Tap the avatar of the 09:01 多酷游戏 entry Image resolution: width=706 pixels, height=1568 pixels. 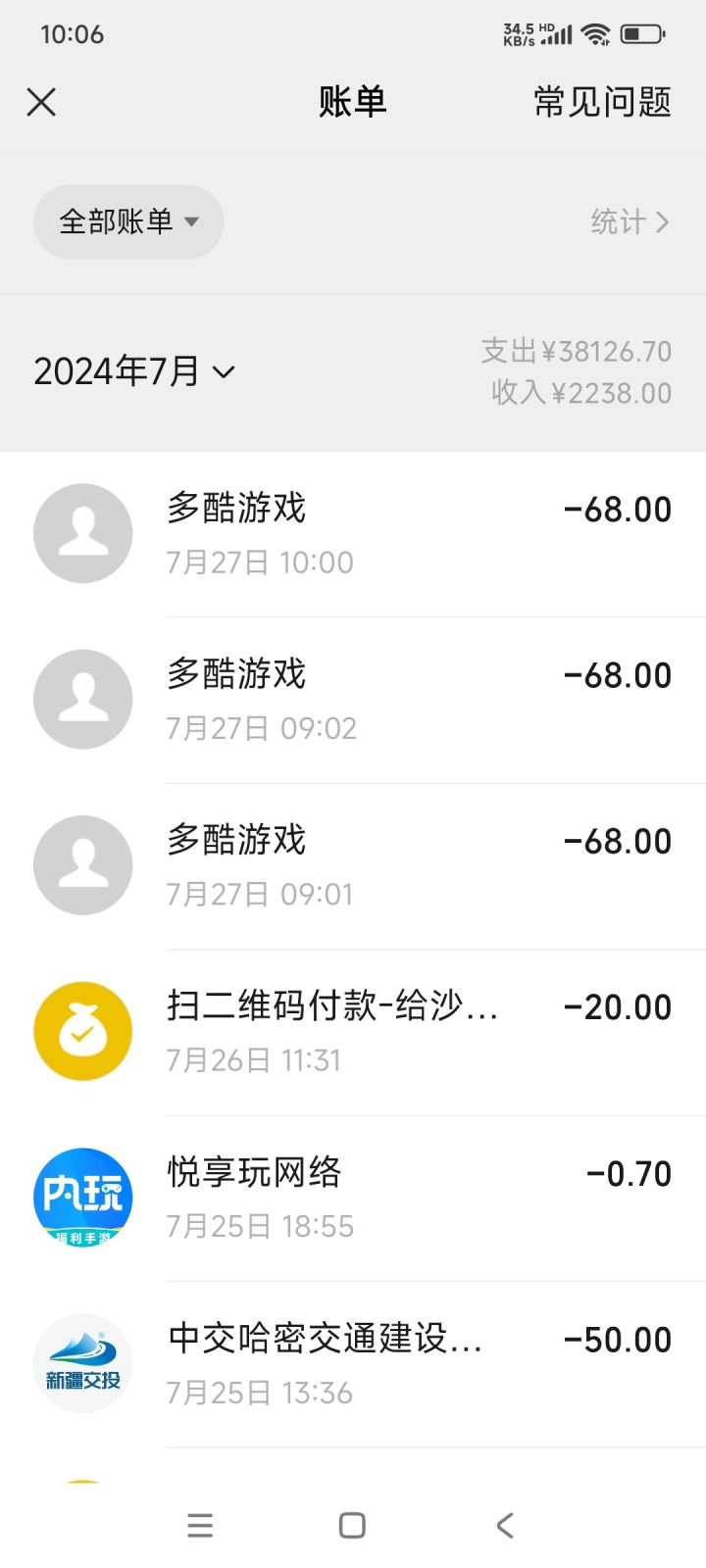click(82, 864)
